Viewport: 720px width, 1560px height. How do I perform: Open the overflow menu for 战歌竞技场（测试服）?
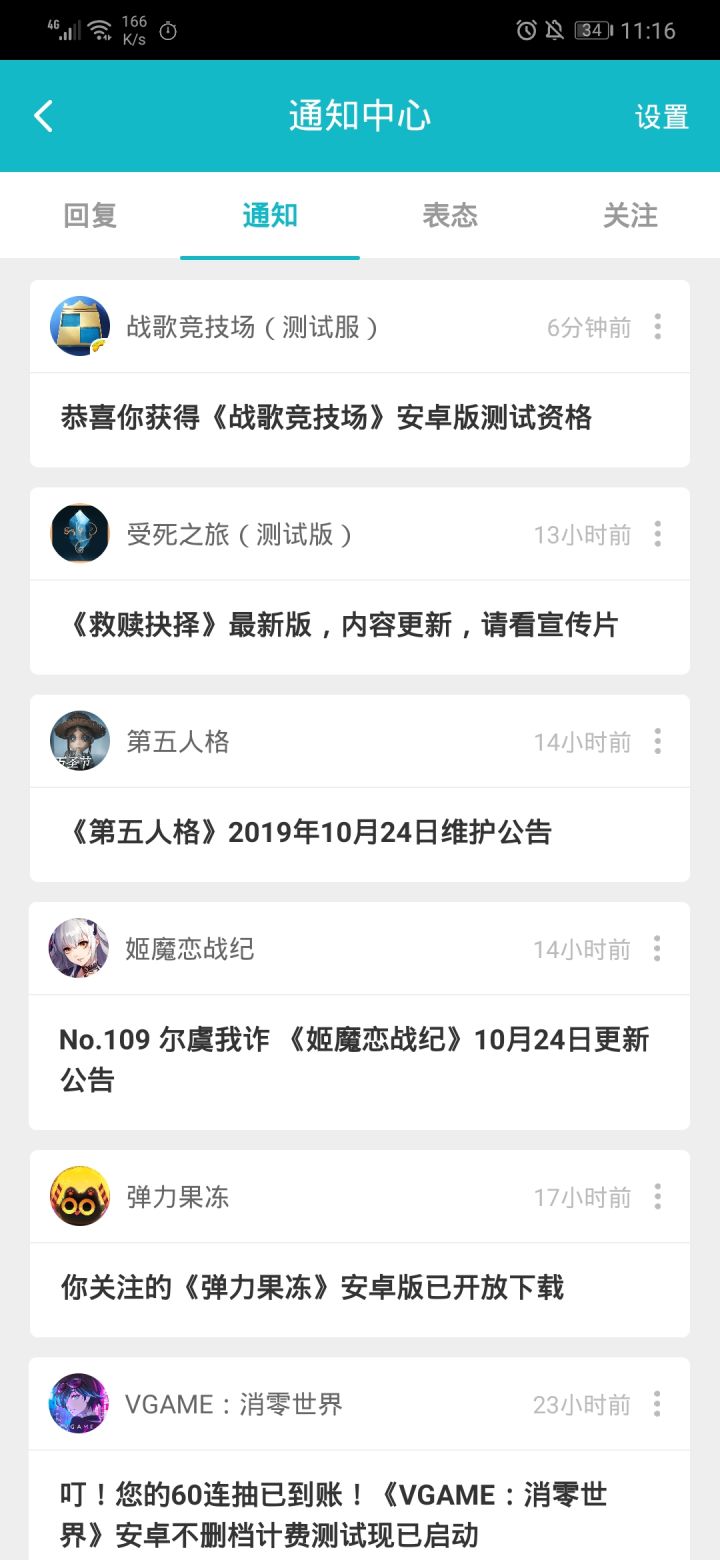click(657, 326)
